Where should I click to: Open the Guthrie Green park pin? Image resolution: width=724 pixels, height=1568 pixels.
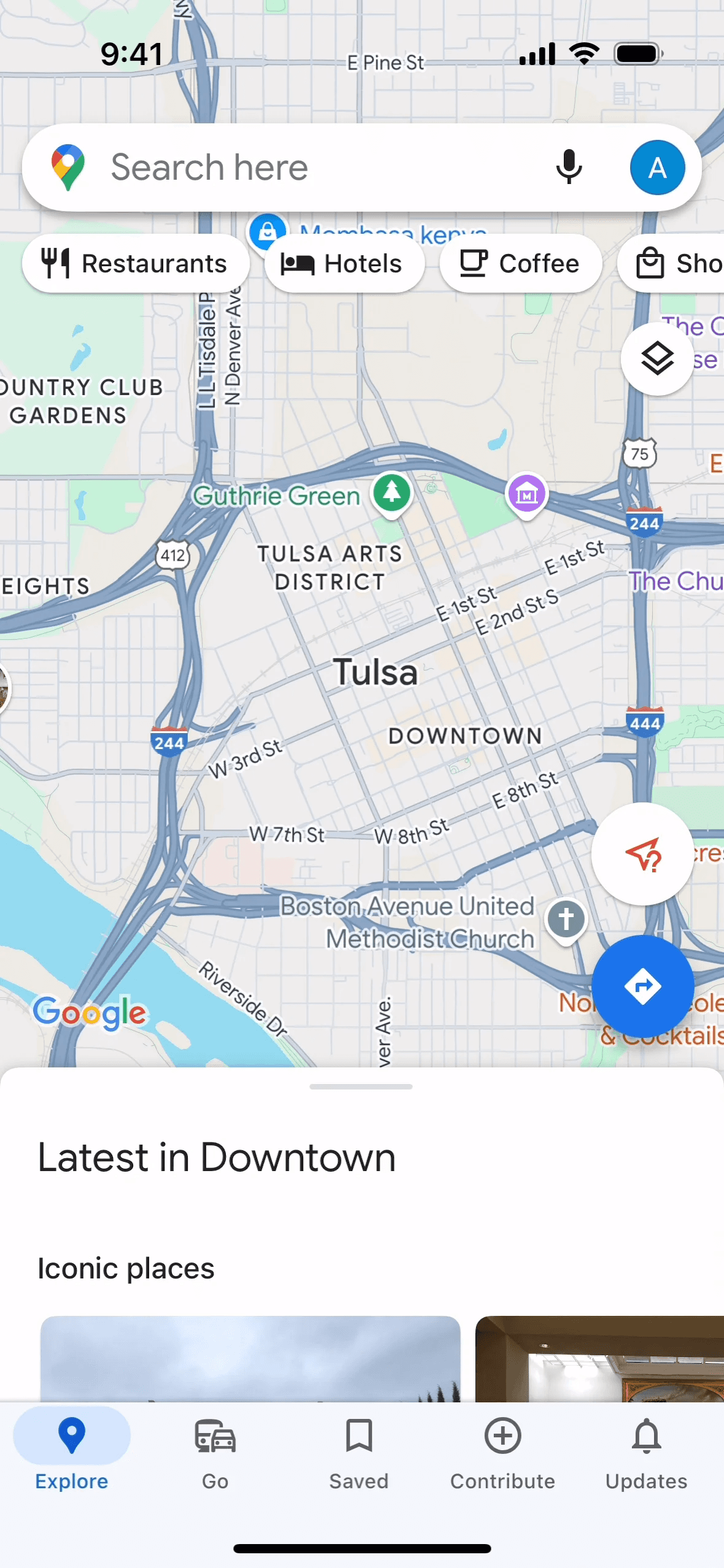[x=392, y=493]
